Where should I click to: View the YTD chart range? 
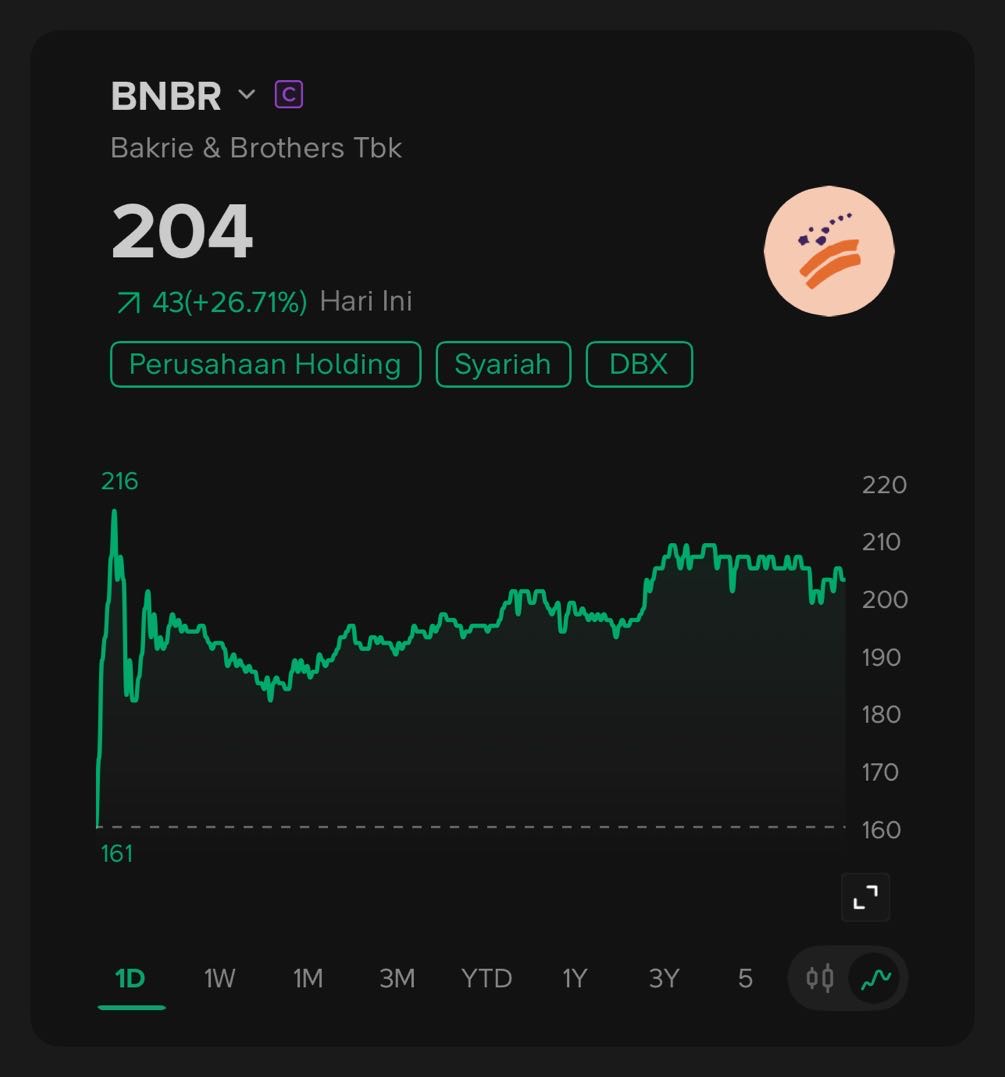pyautogui.click(x=486, y=978)
